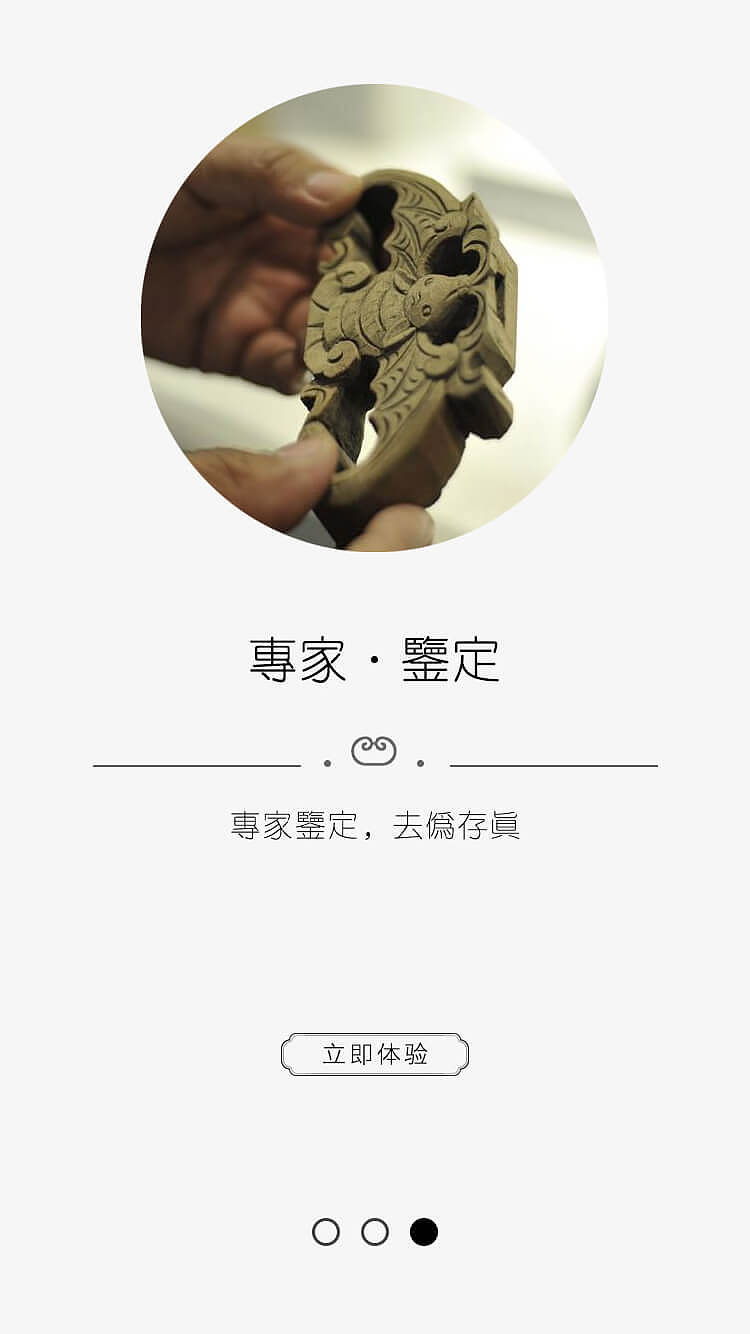Image resolution: width=750 pixels, height=1334 pixels.
Task: Click the small dot right of the swirl ornament
Action: click(x=418, y=762)
